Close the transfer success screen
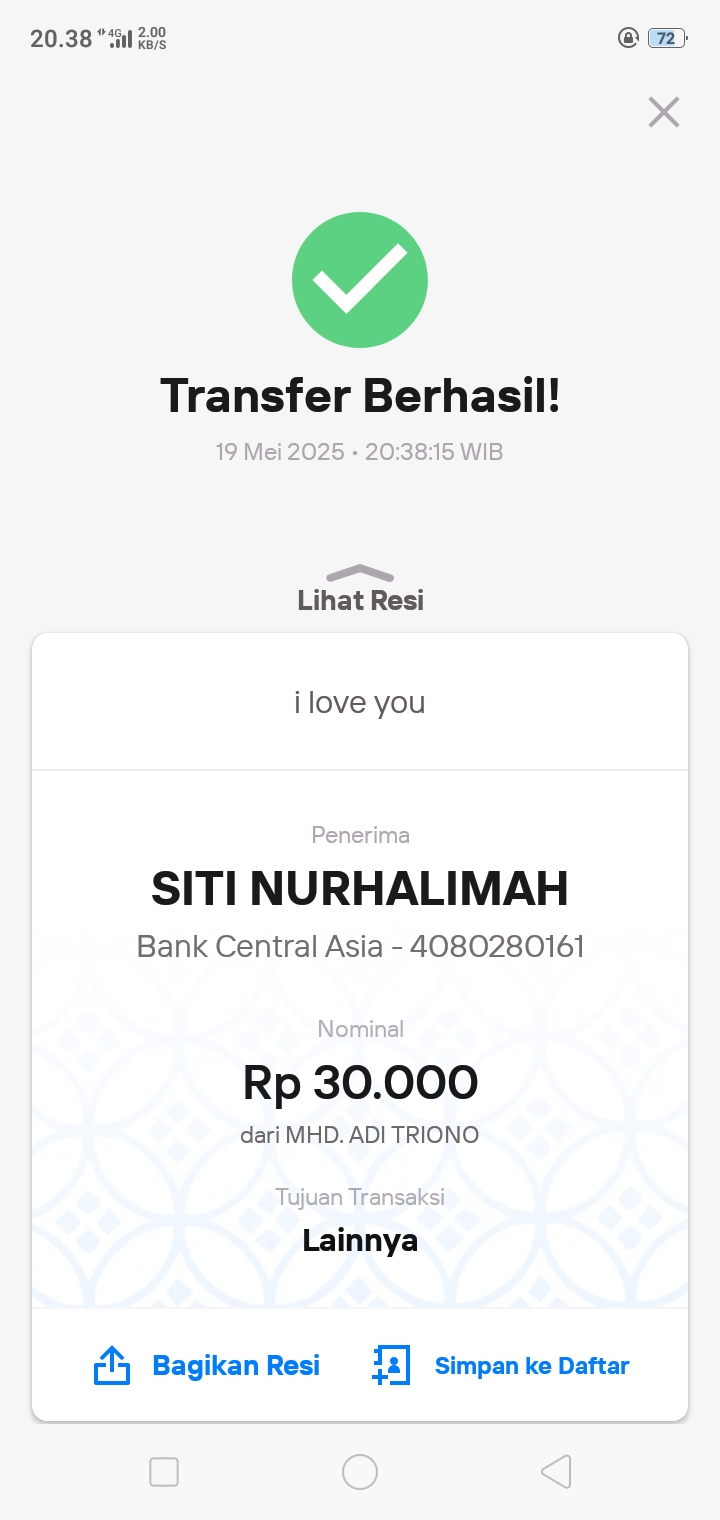This screenshot has width=720, height=1520. pos(663,112)
